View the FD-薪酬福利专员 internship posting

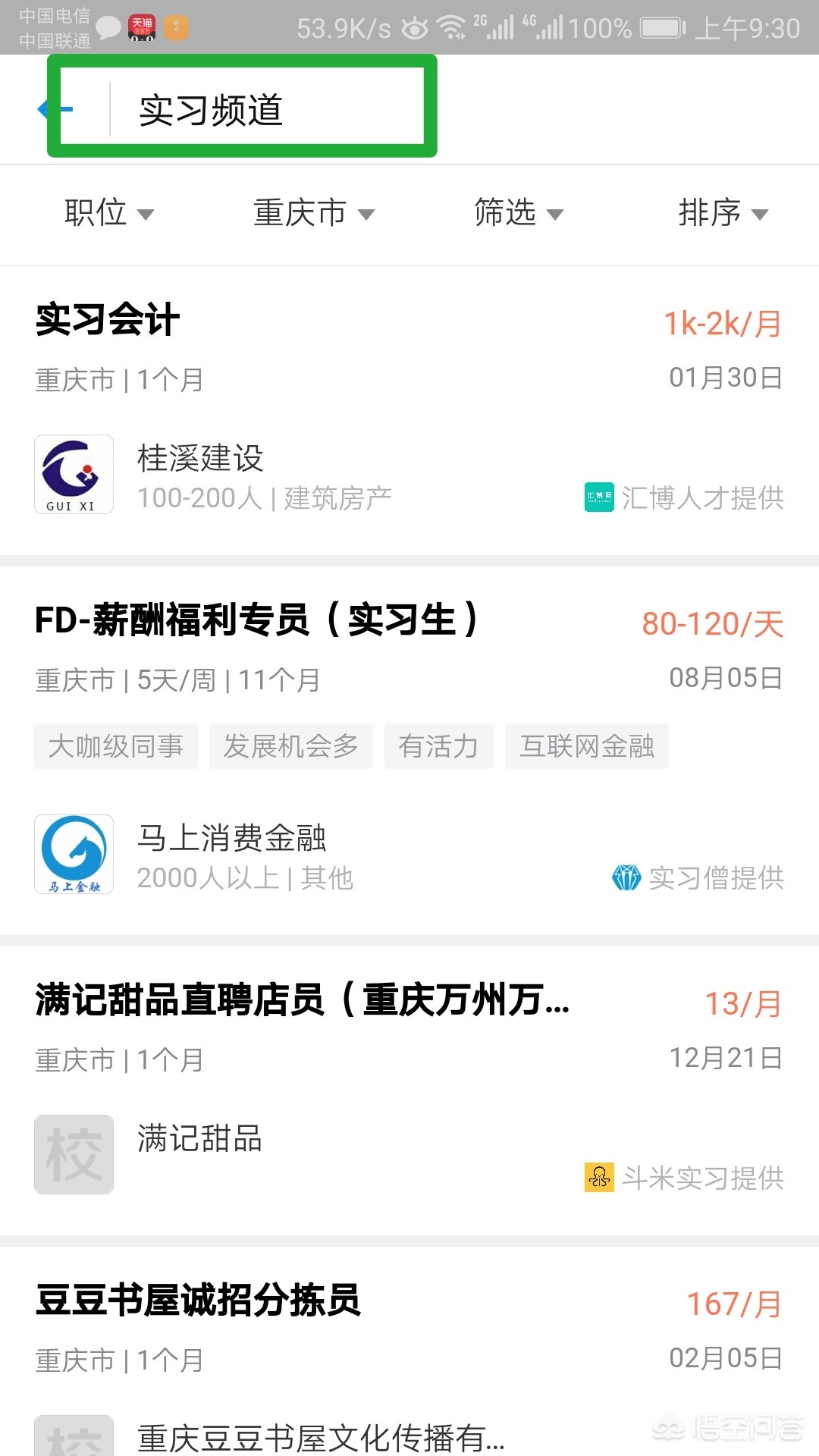pos(256,620)
